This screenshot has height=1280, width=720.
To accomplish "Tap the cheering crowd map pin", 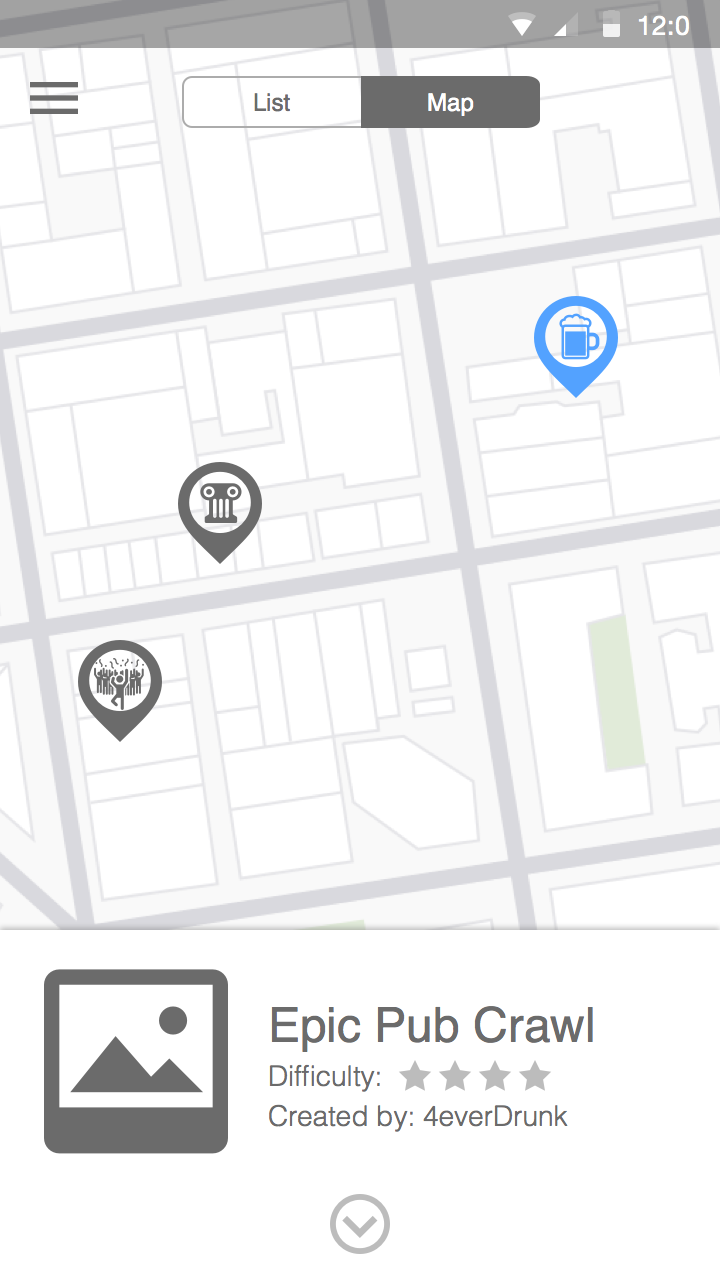I will (x=120, y=690).
